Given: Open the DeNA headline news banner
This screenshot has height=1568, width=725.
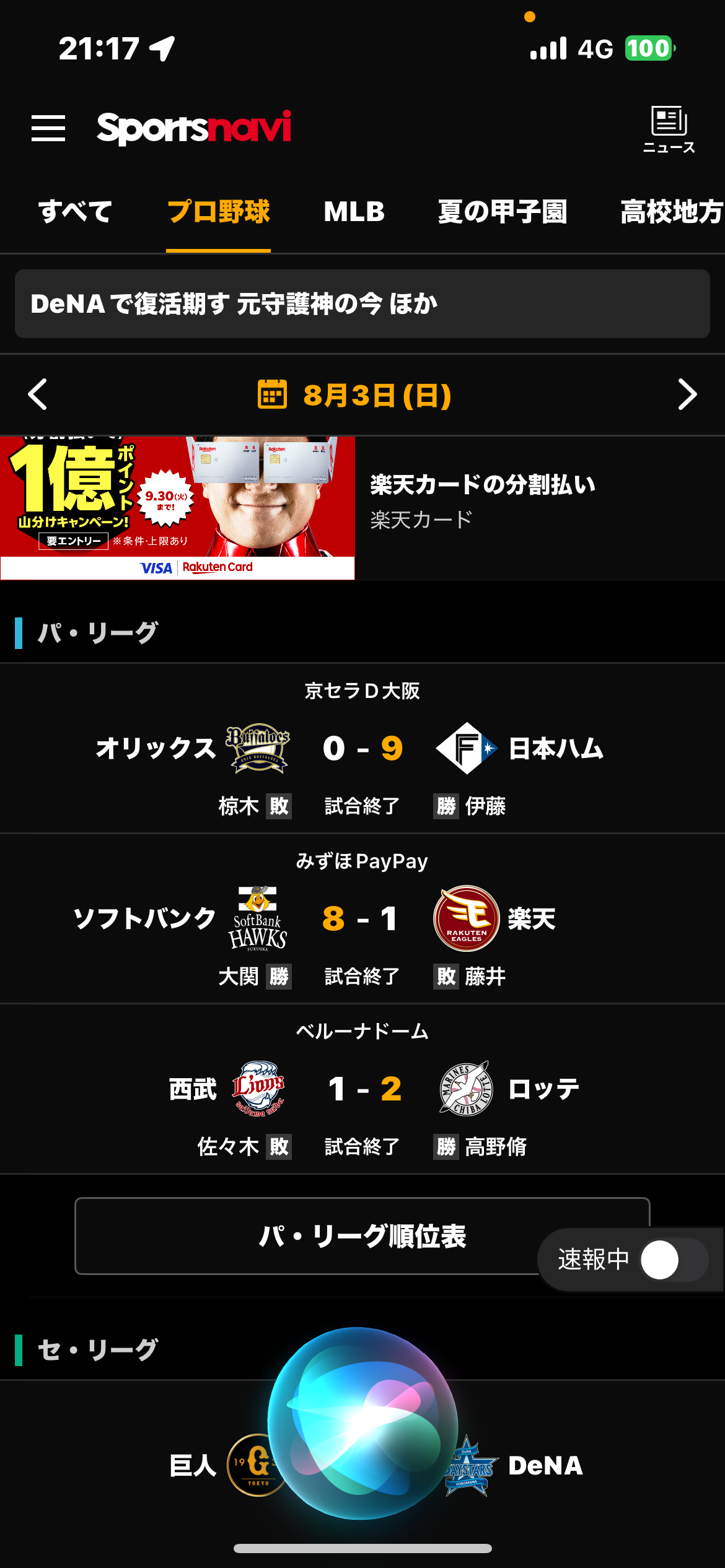Looking at the screenshot, I should (x=362, y=304).
